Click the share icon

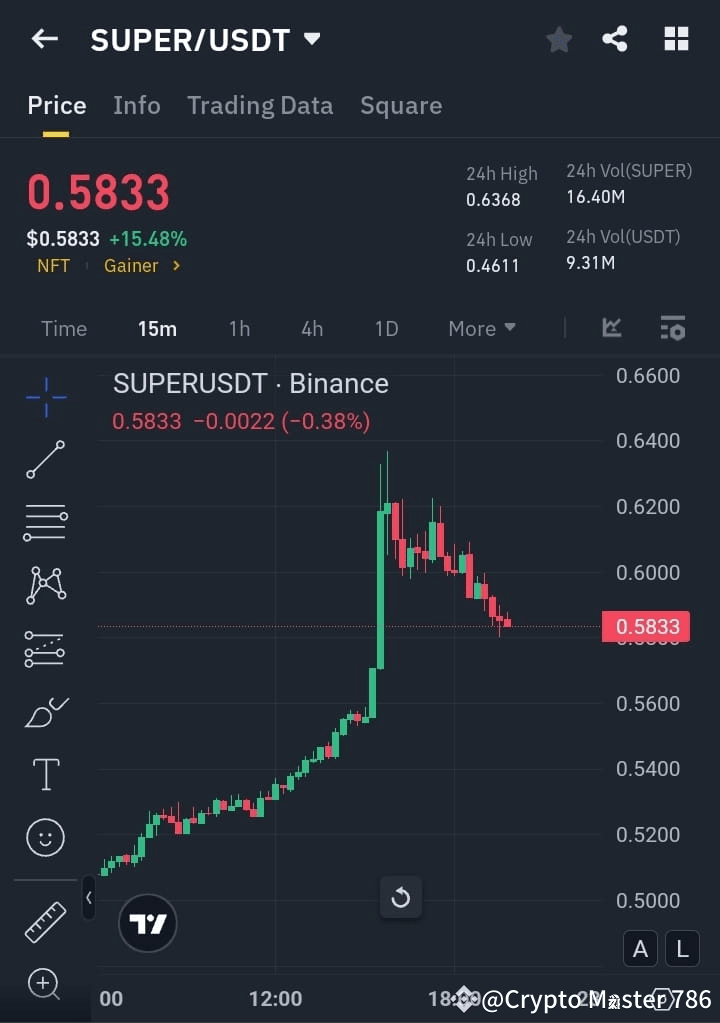[x=615, y=39]
